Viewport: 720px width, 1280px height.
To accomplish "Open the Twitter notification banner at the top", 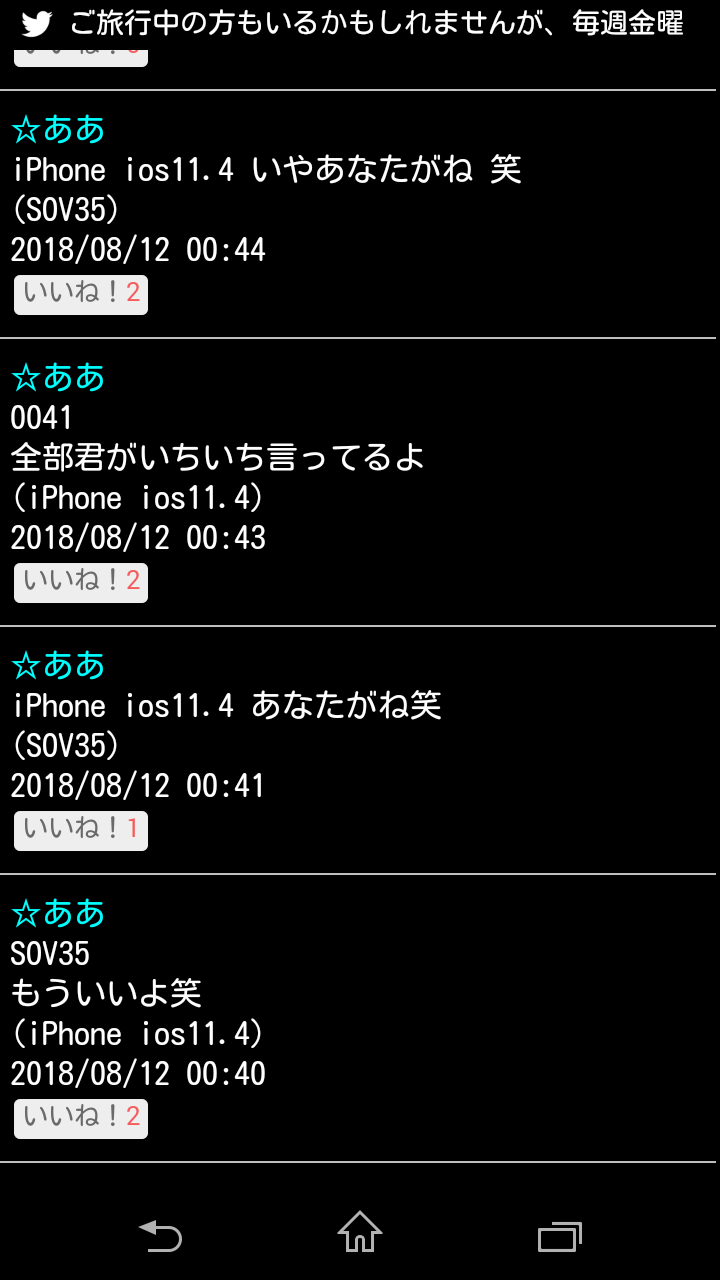I will click(x=360, y=24).
